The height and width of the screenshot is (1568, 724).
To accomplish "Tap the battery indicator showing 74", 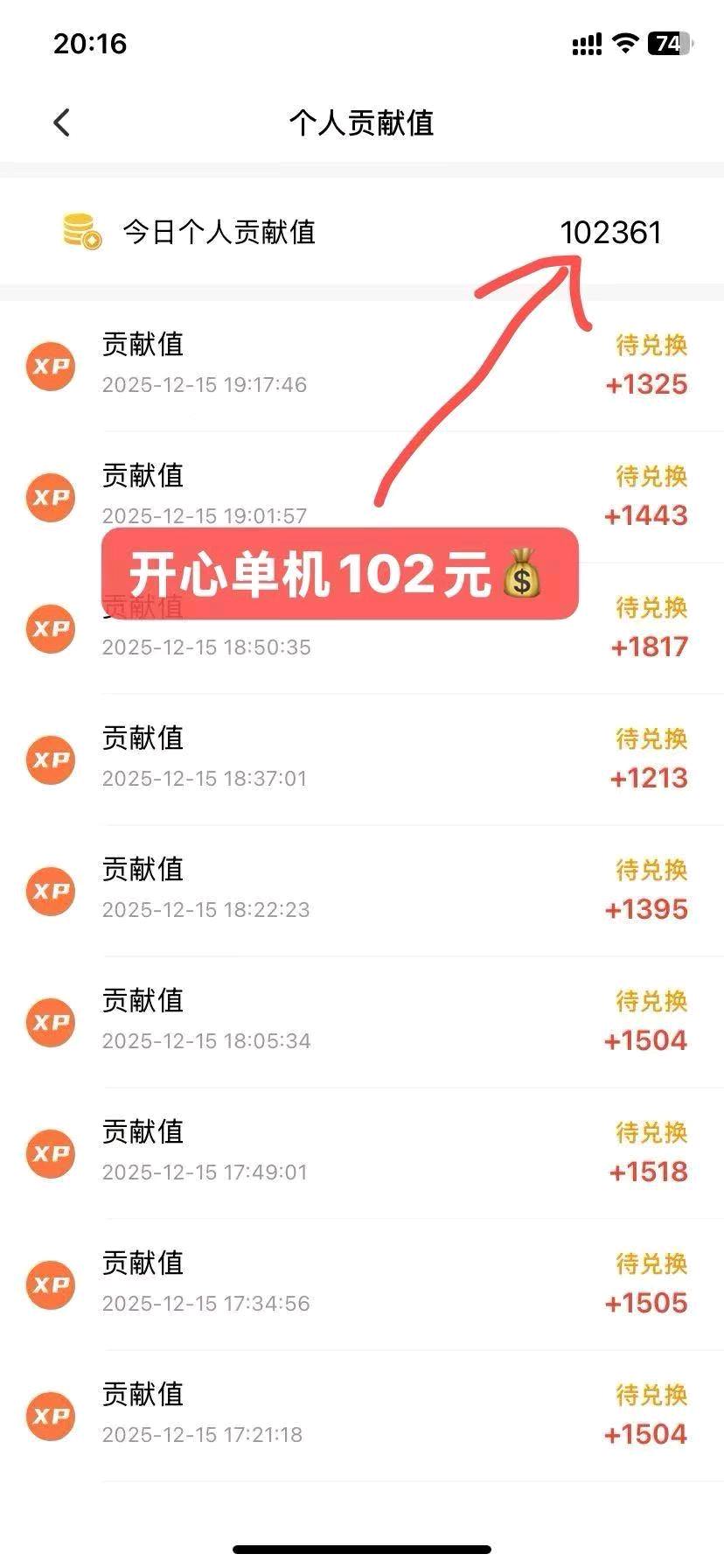I will point(669,42).
